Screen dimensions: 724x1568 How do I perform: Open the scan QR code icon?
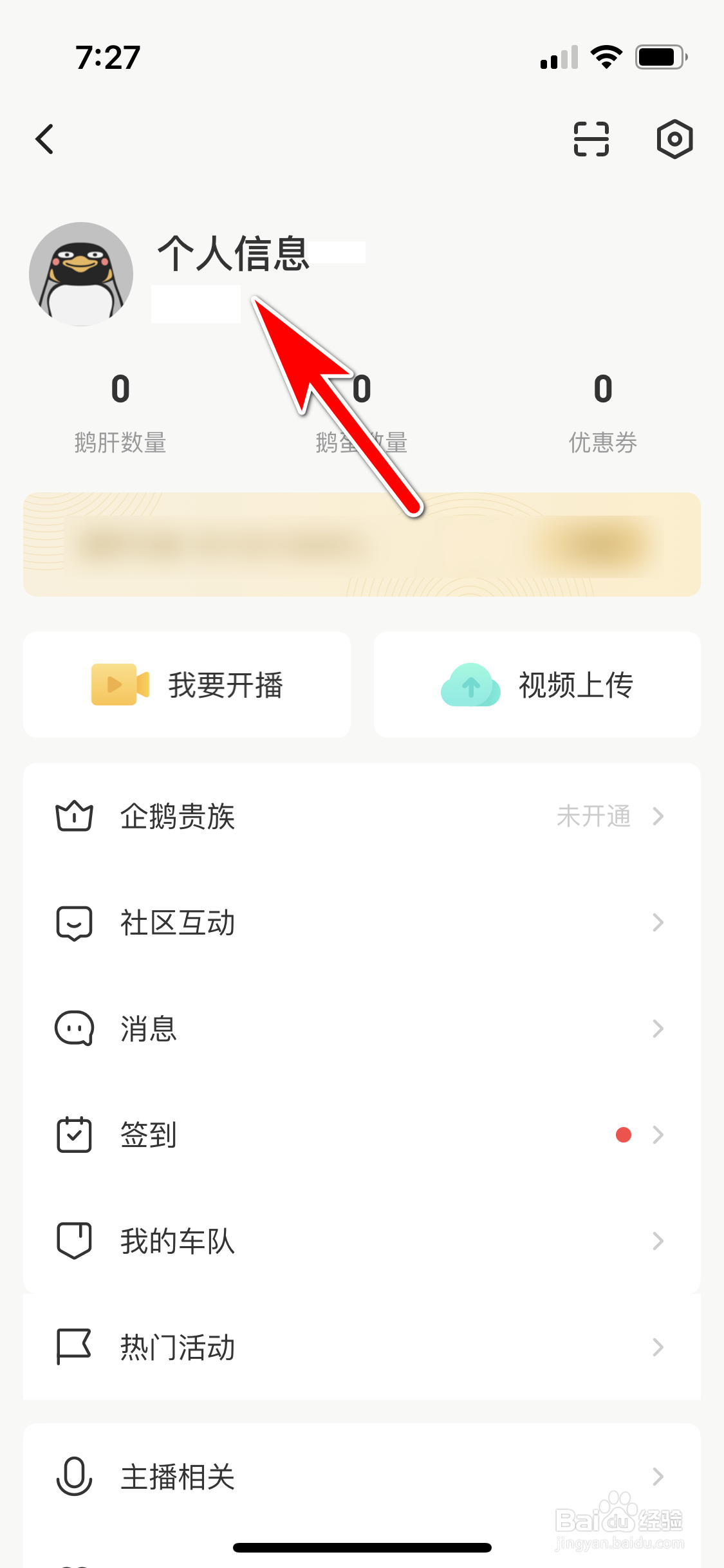[590, 139]
